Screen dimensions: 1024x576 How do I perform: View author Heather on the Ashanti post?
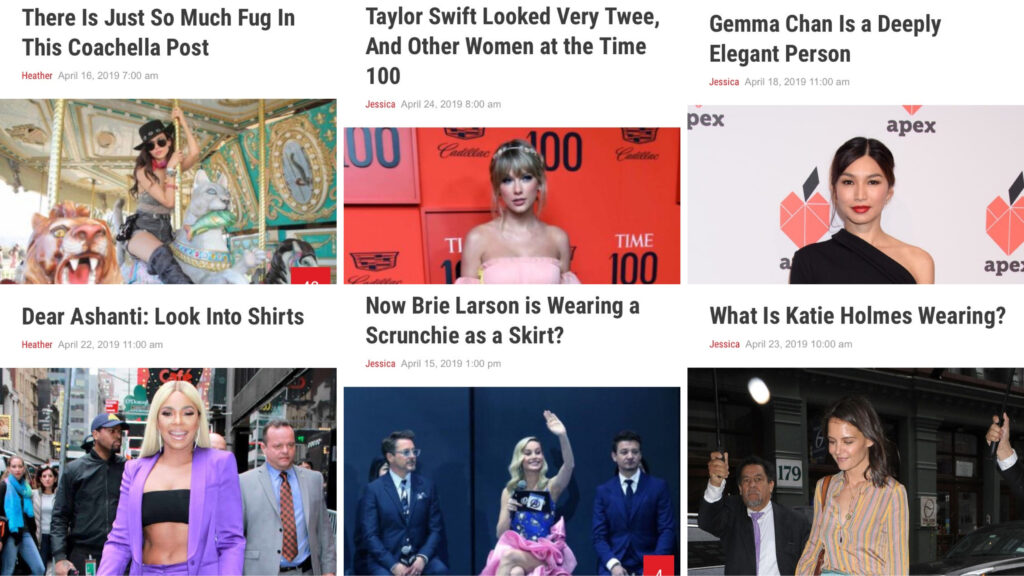[x=37, y=345]
